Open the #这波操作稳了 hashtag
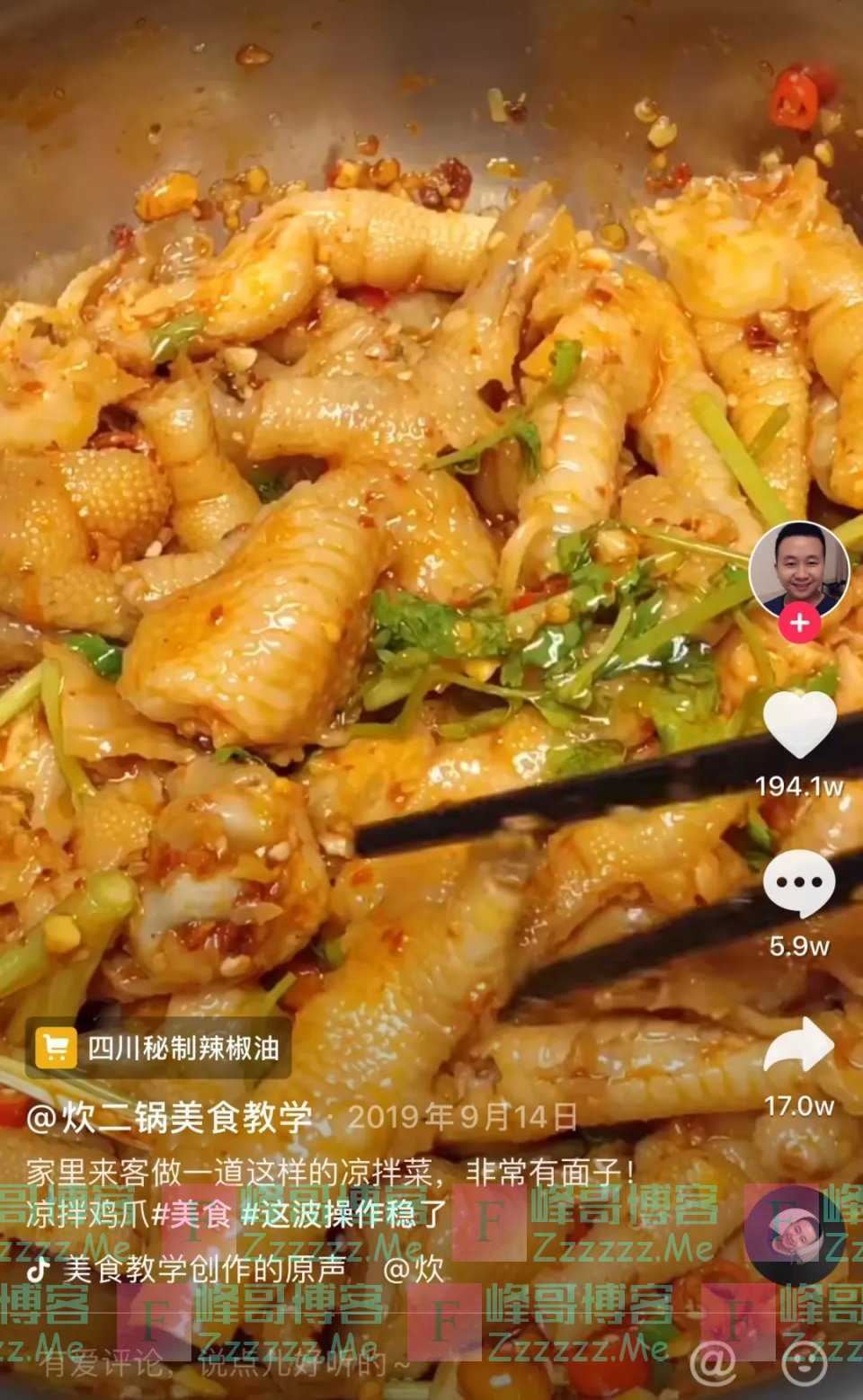Viewport: 863px width, 1400px height. coord(343,1214)
